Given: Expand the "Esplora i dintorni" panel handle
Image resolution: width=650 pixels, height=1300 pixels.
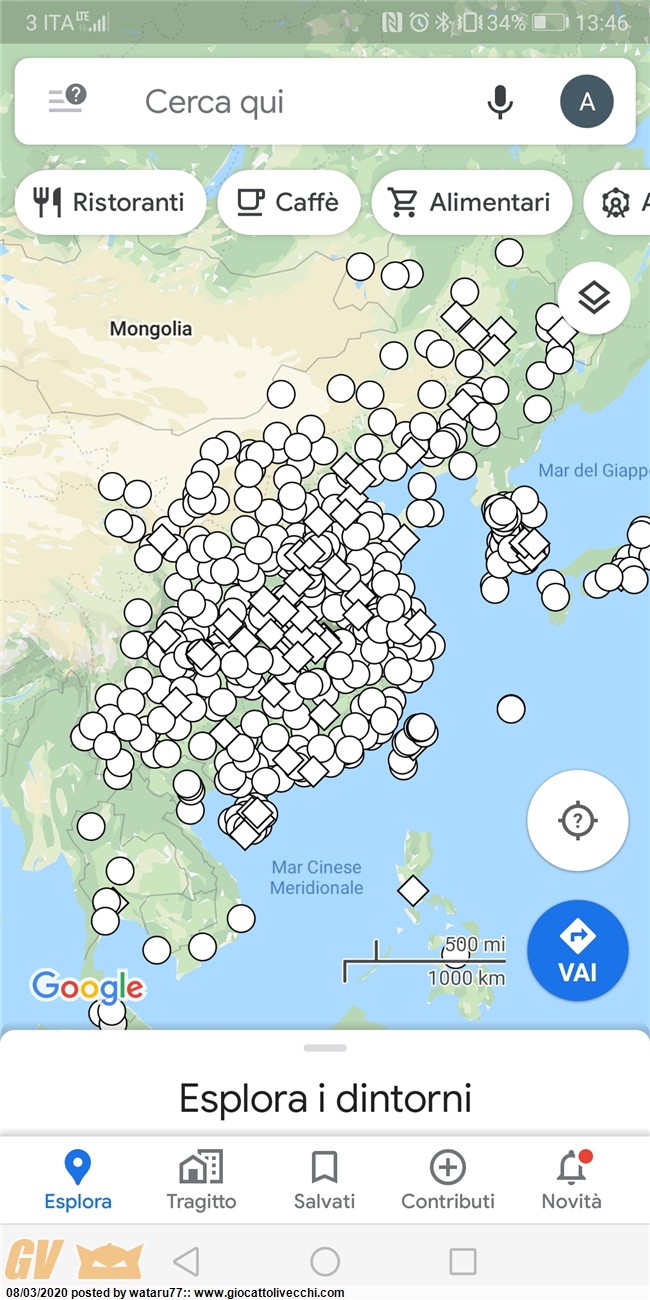Looking at the screenshot, I should [325, 1048].
